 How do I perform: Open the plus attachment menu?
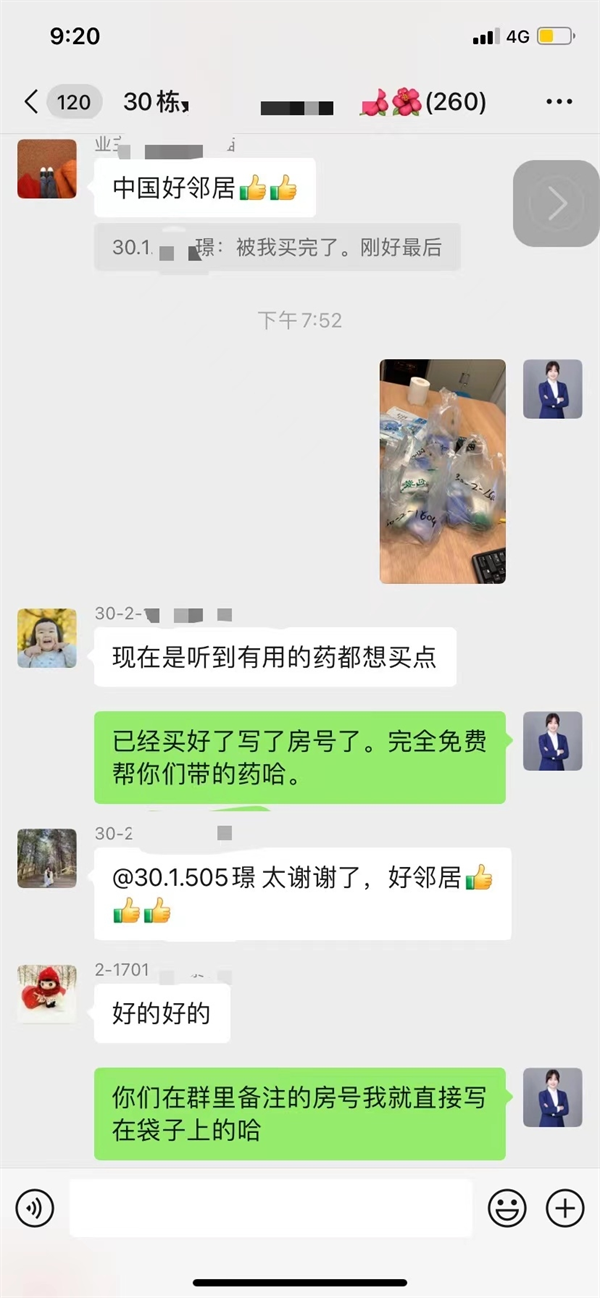565,1208
